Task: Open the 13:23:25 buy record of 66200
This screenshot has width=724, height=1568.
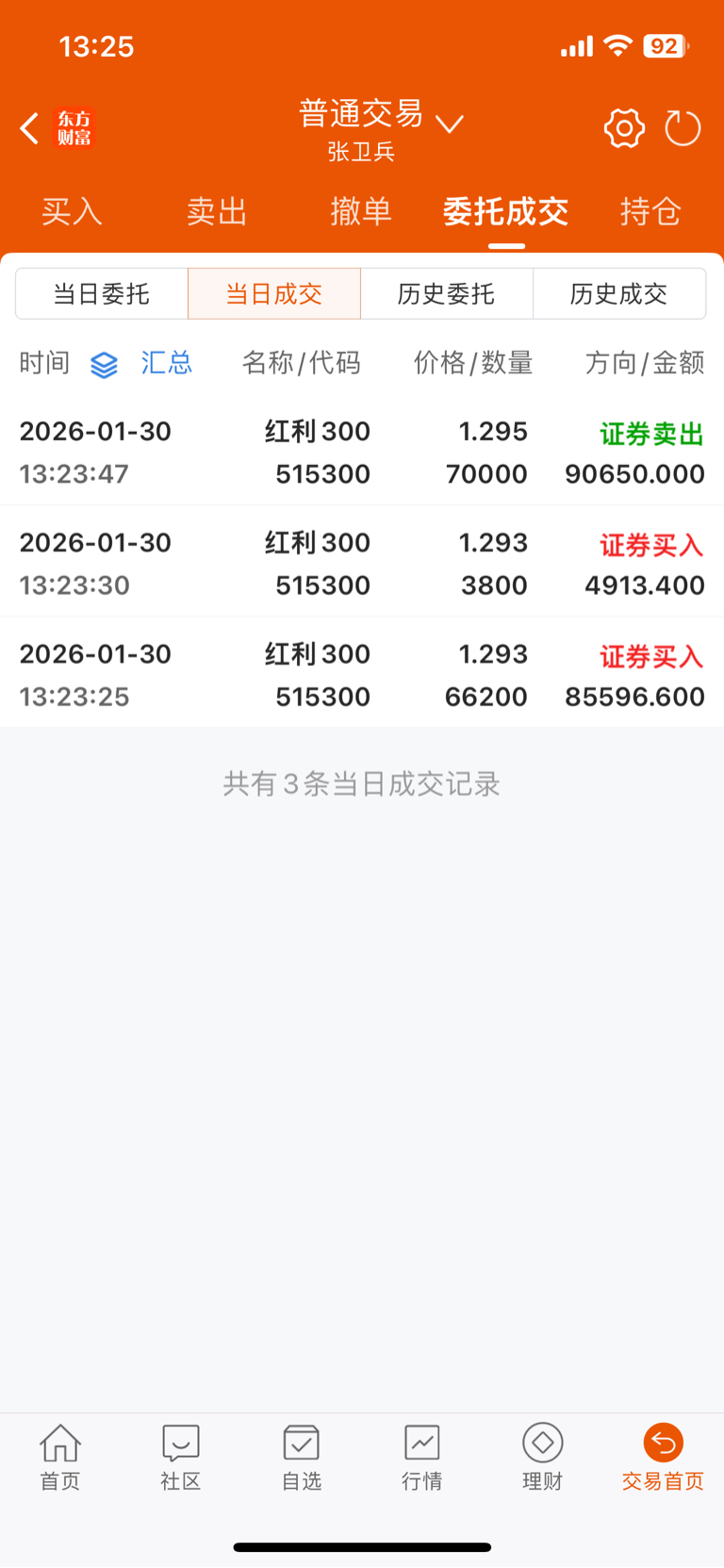Action: tap(362, 674)
